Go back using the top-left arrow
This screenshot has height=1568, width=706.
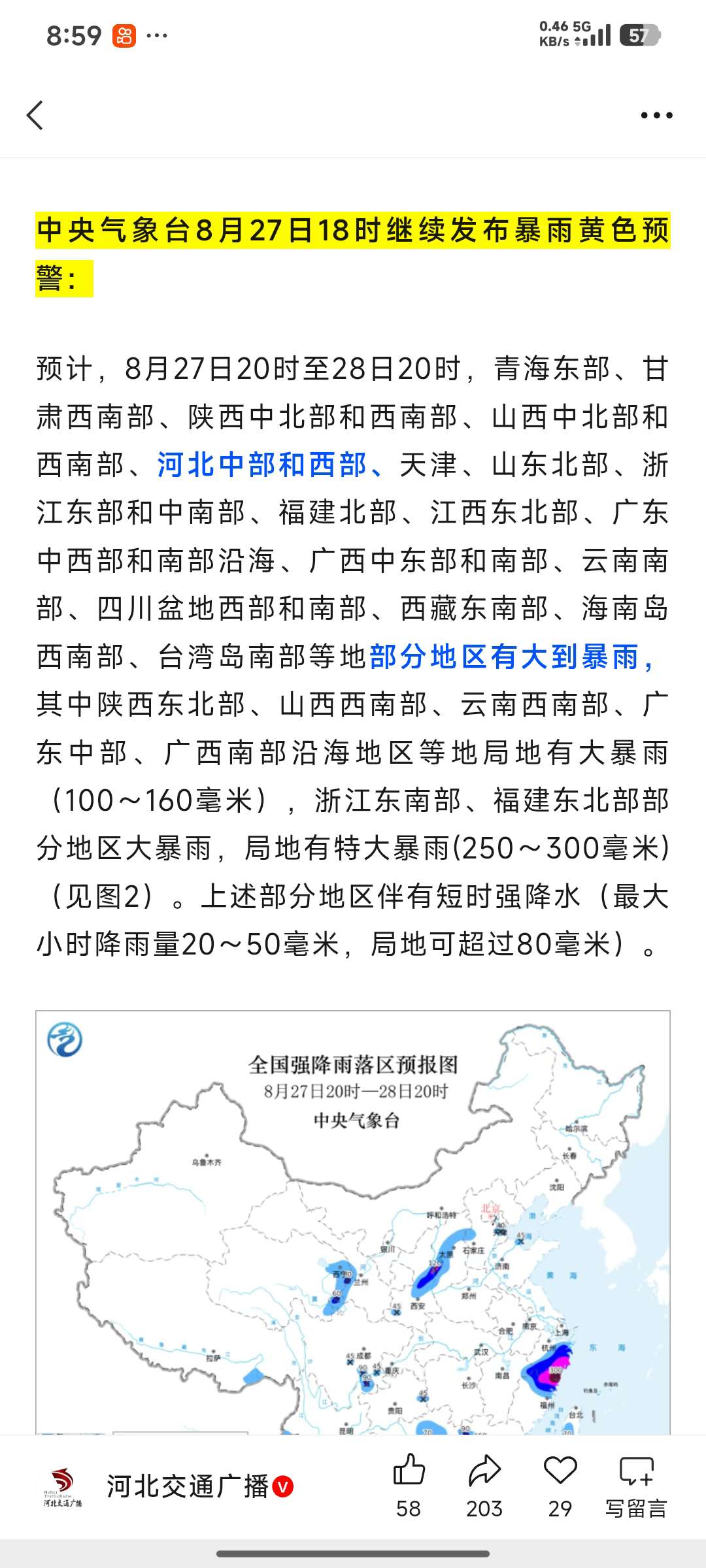35,116
